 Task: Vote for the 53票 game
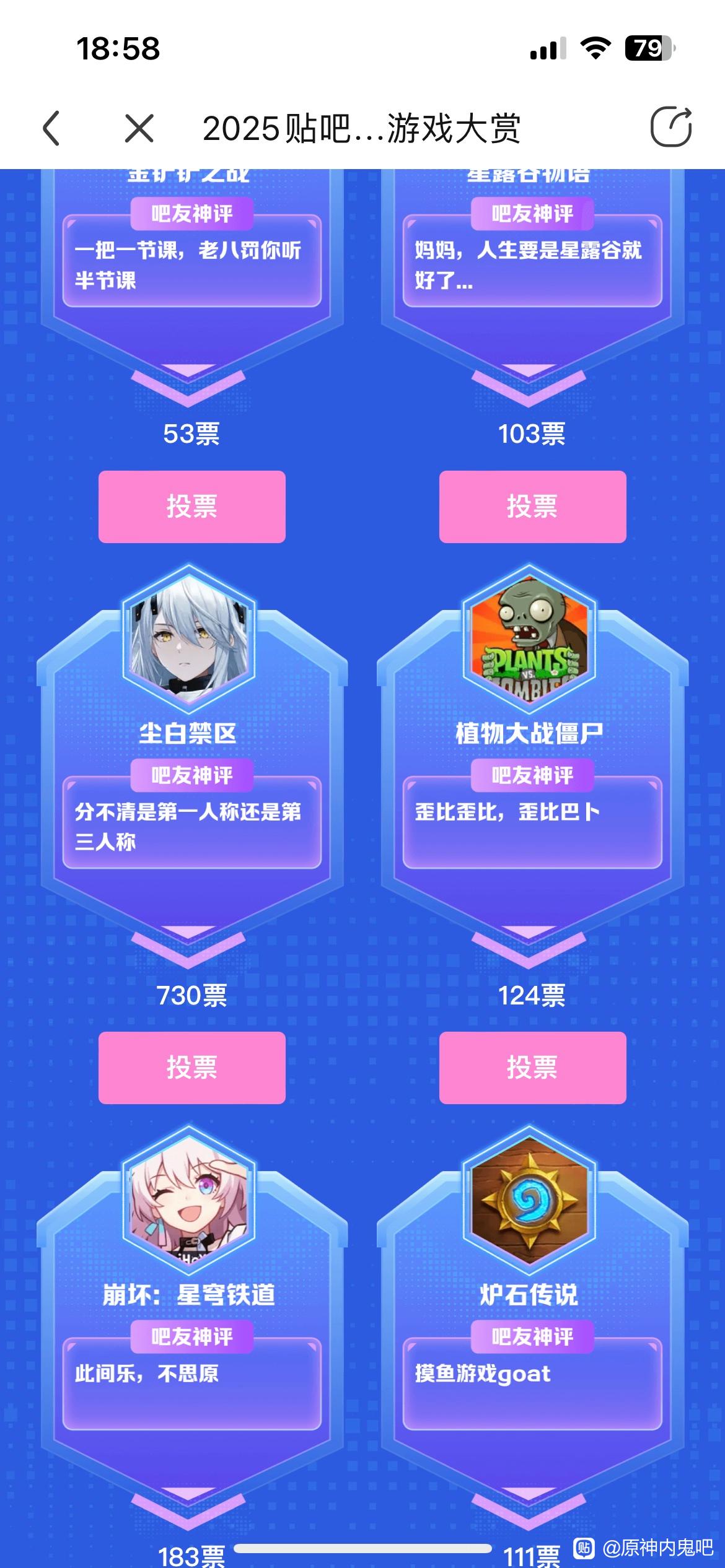(x=191, y=507)
